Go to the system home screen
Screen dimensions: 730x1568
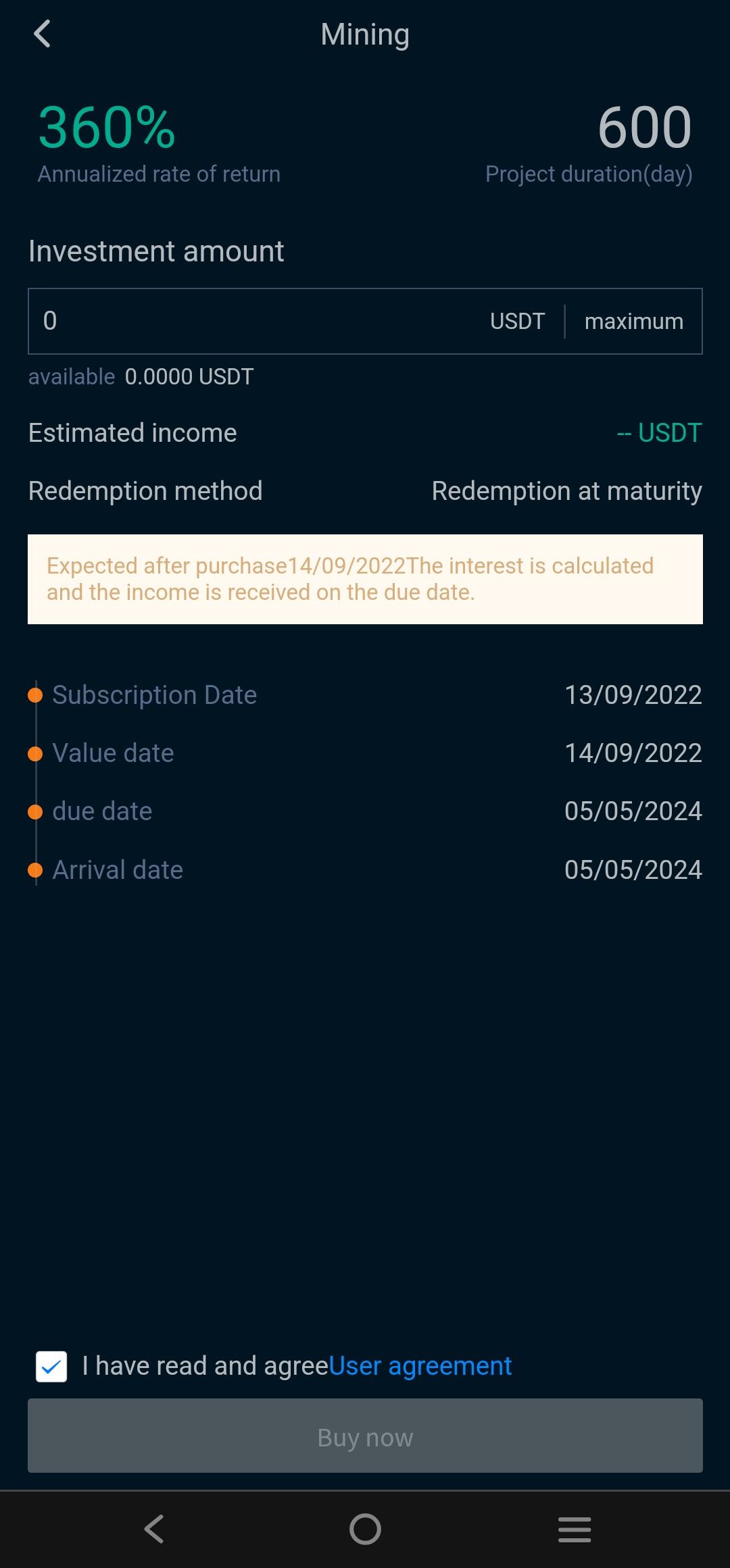(x=365, y=1529)
